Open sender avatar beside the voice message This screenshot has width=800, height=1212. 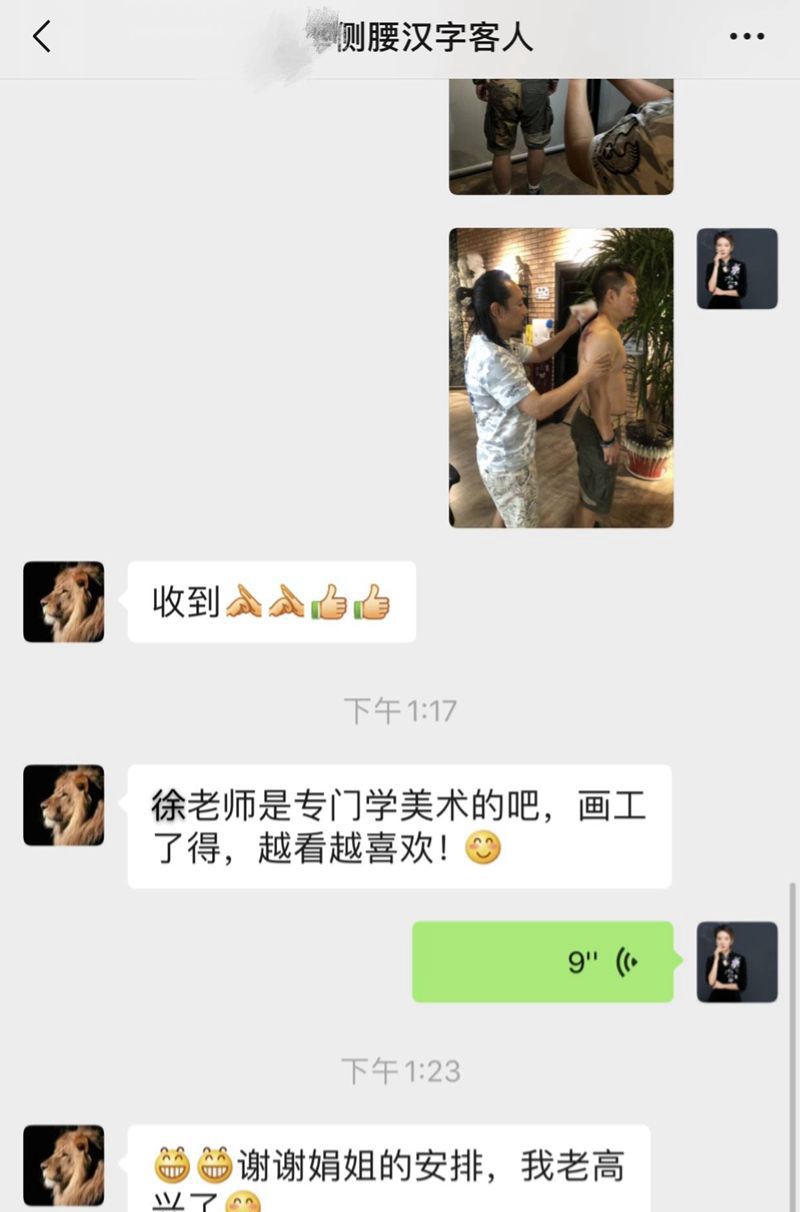coord(737,962)
